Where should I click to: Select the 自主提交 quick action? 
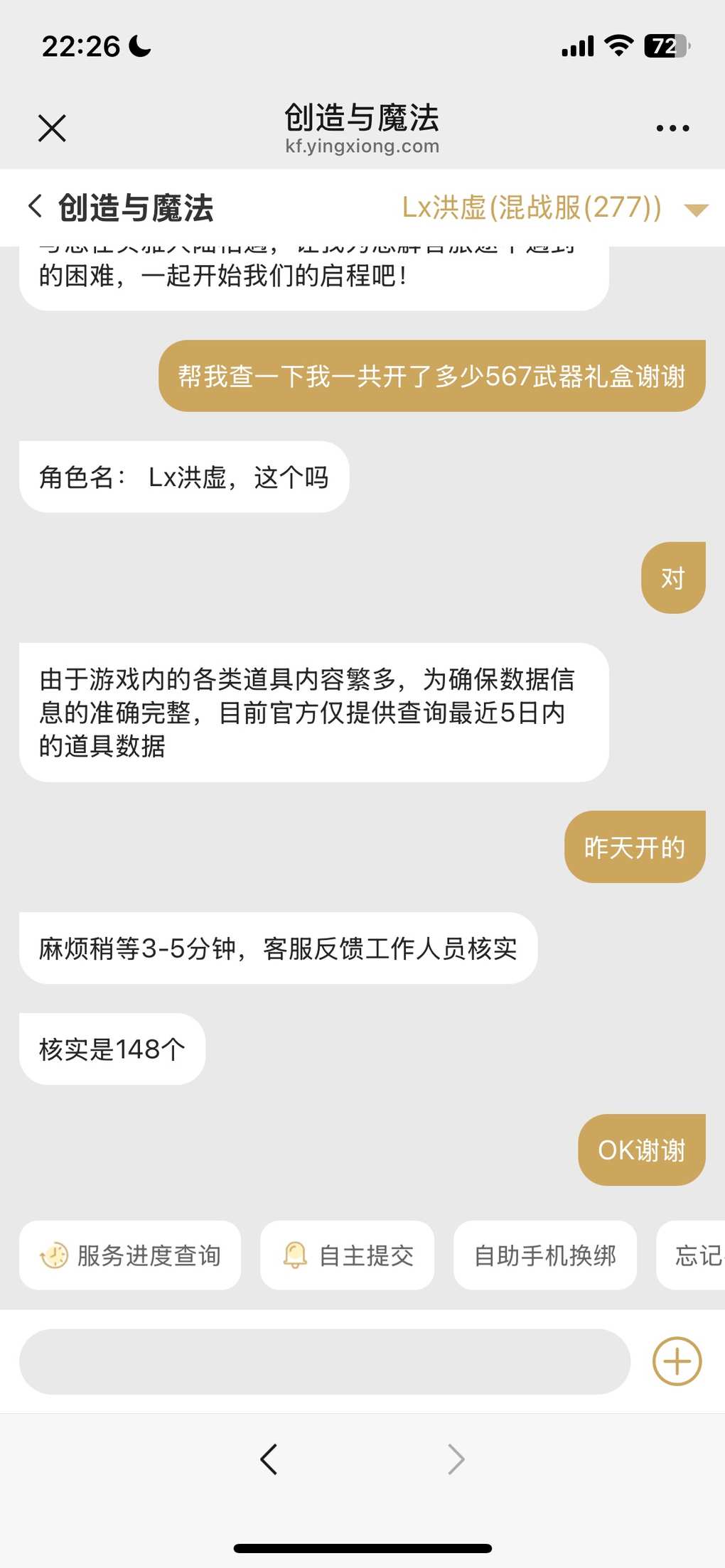347,1255
